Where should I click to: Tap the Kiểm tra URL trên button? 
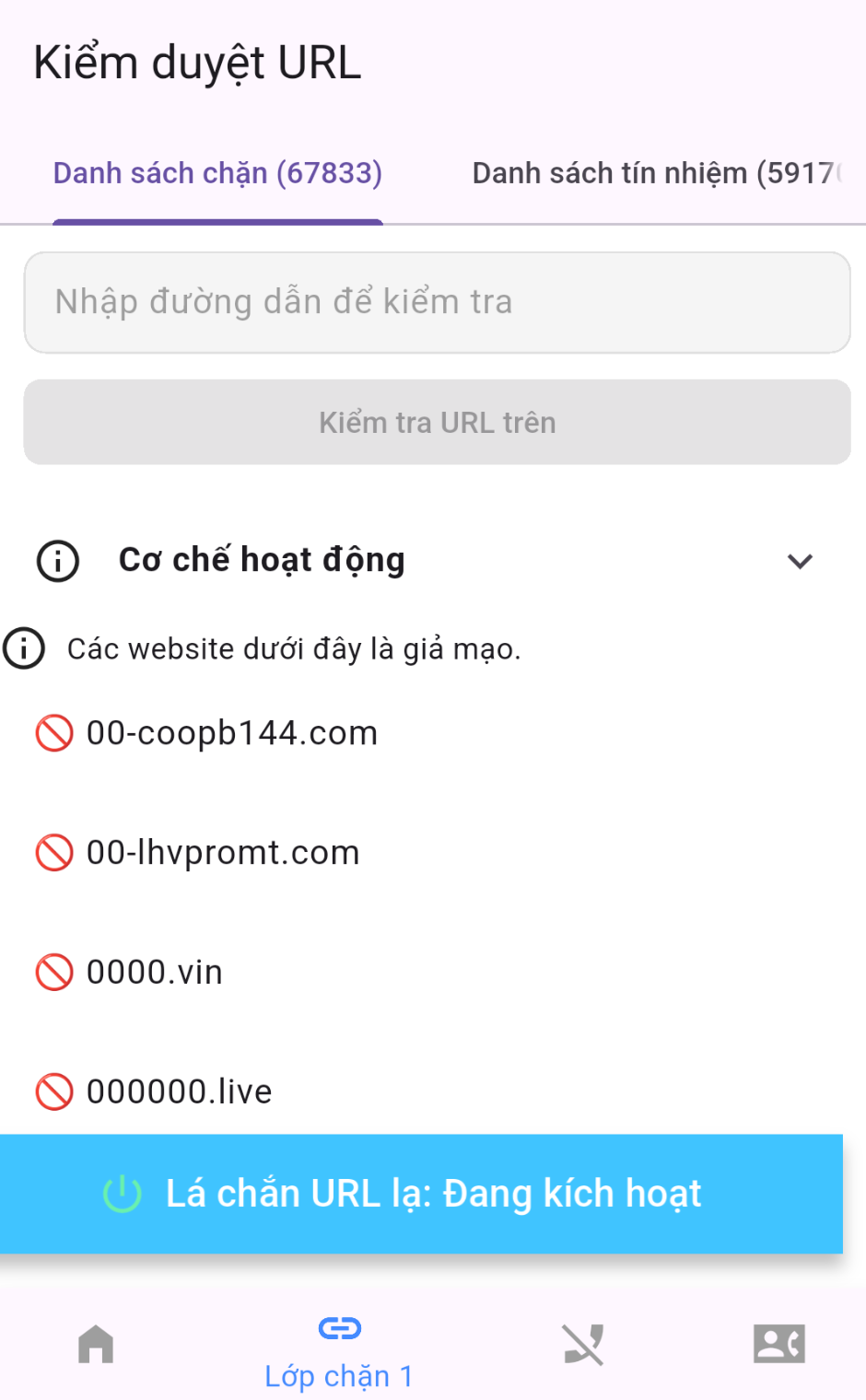(x=437, y=423)
